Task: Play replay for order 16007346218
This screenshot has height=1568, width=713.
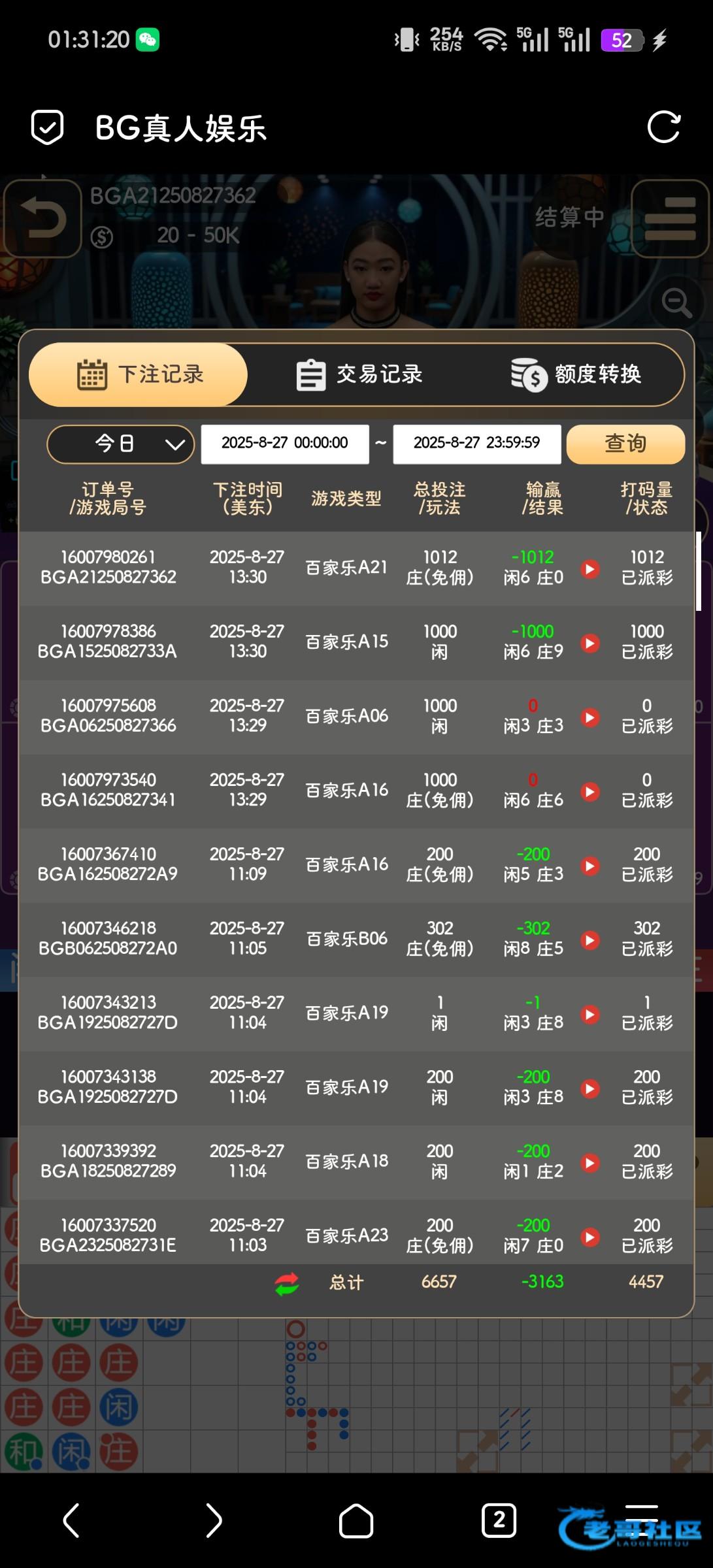Action: pos(590,939)
